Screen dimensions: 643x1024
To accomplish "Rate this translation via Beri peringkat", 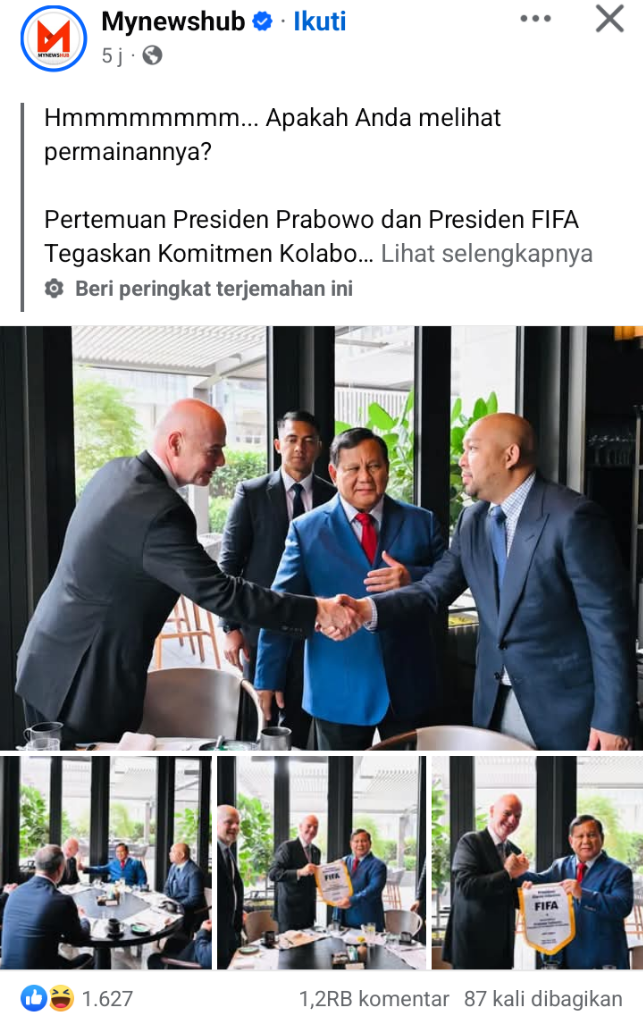I will pyautogui.click(x=213, y=289).
